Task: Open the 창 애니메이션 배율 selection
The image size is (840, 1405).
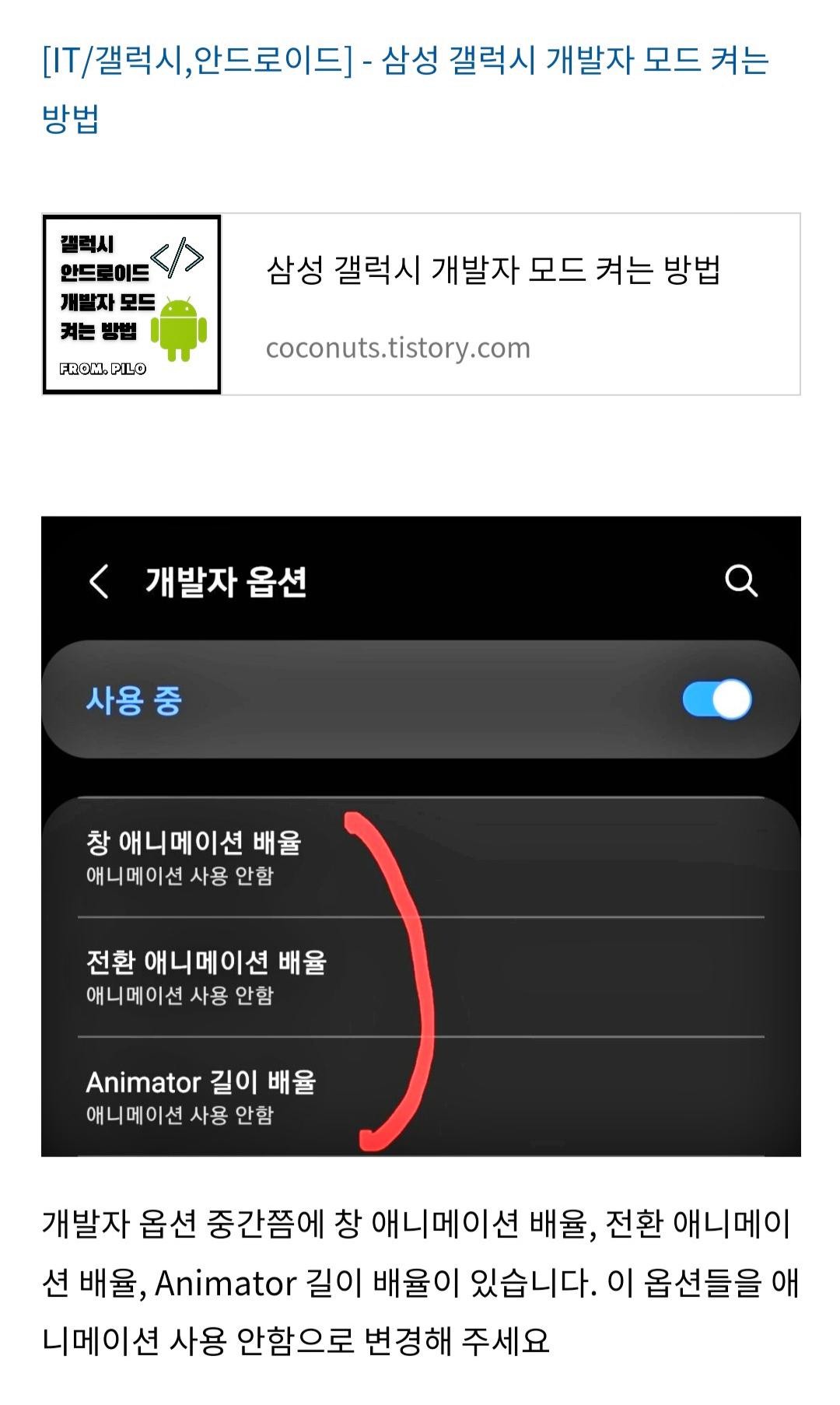Action: [x=233, y=856]
